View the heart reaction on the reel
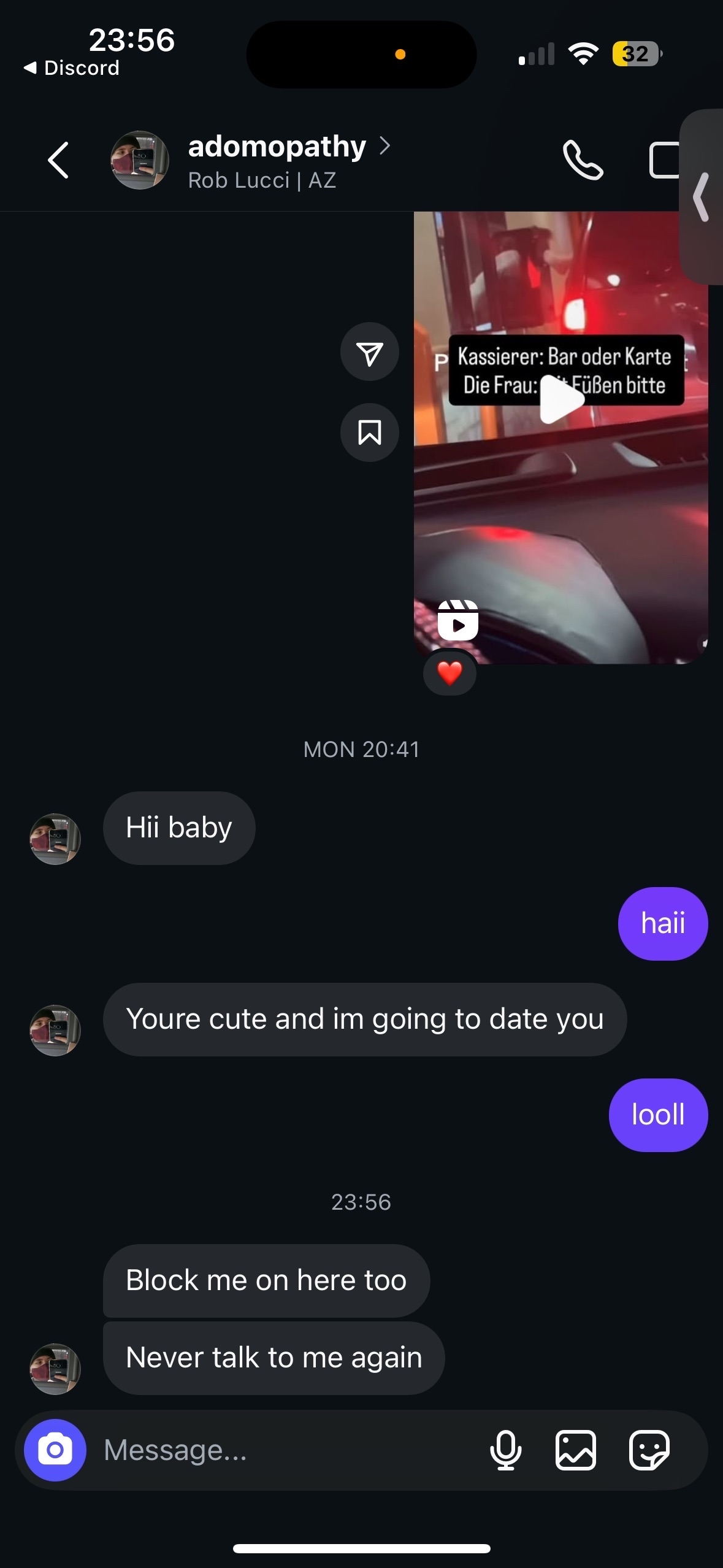The height and width of the screenshot is (1568, 723). (449, 673)
